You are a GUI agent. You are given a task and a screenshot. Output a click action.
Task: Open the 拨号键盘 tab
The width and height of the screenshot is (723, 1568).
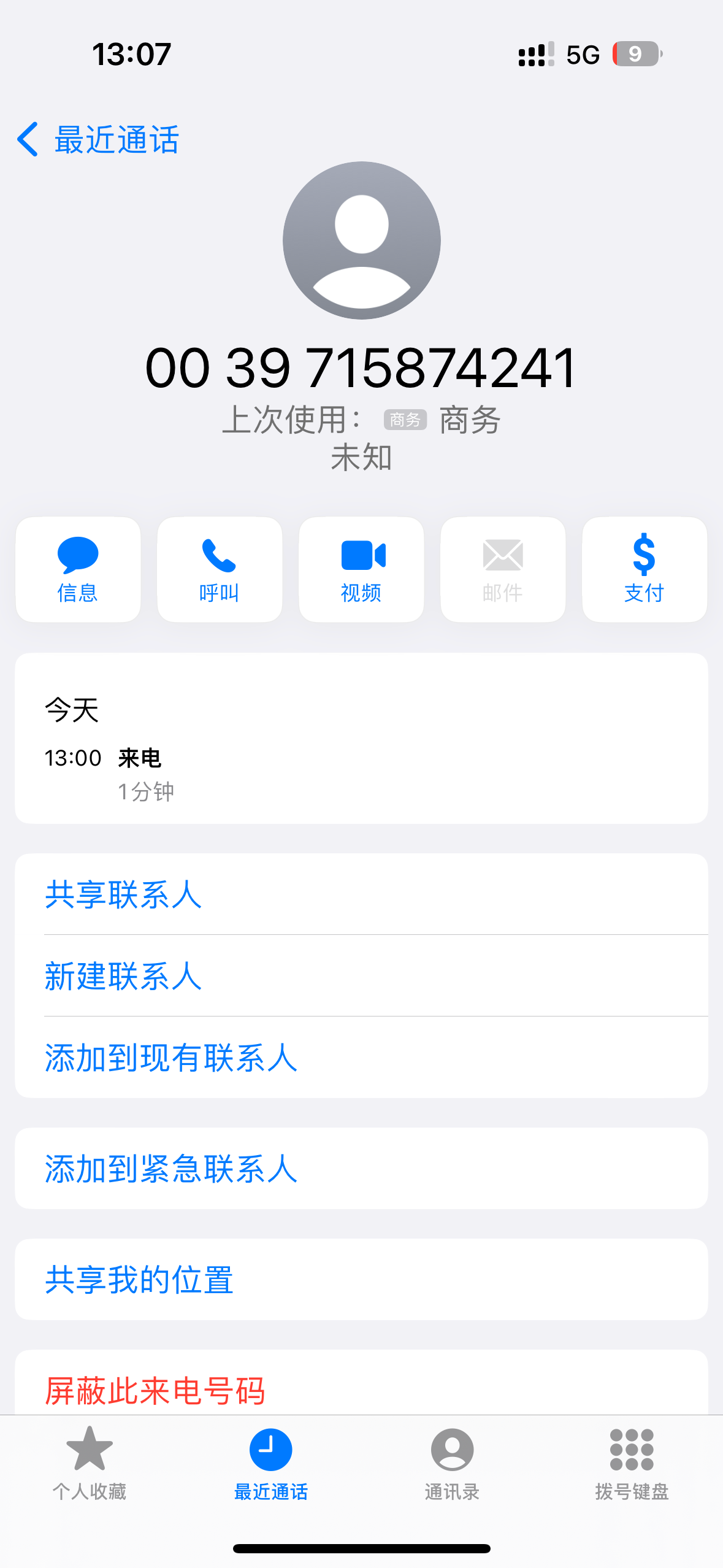click(632, 1463)
